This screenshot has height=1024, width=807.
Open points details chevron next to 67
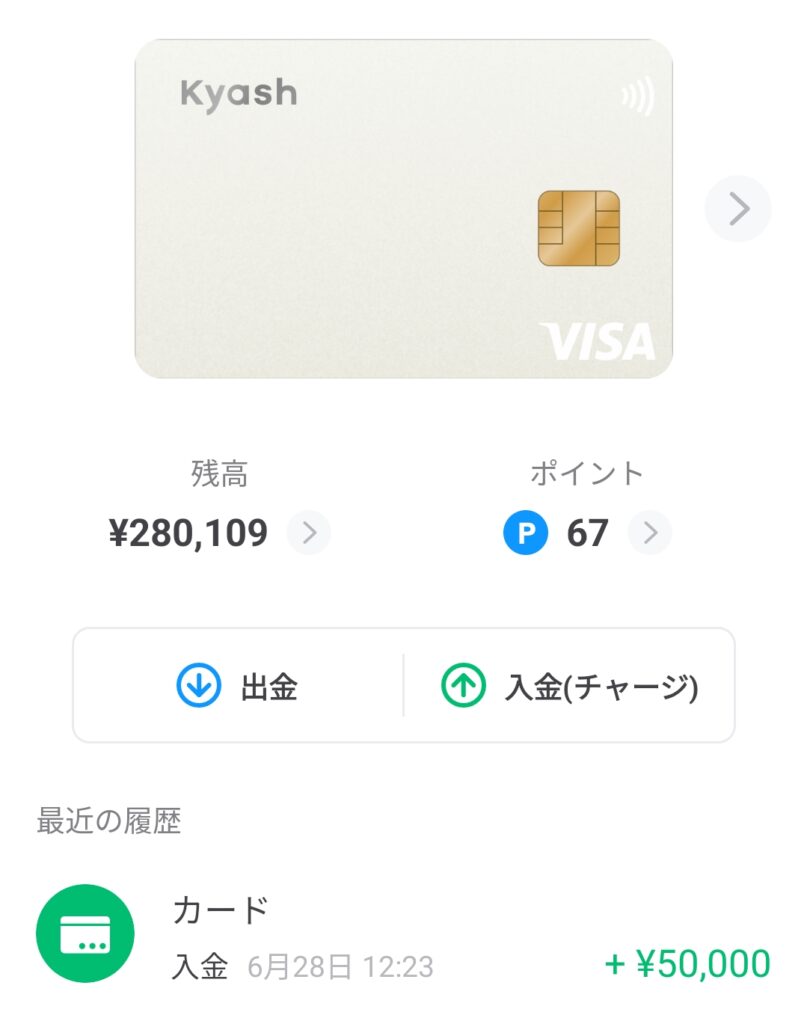coord(650,534)
